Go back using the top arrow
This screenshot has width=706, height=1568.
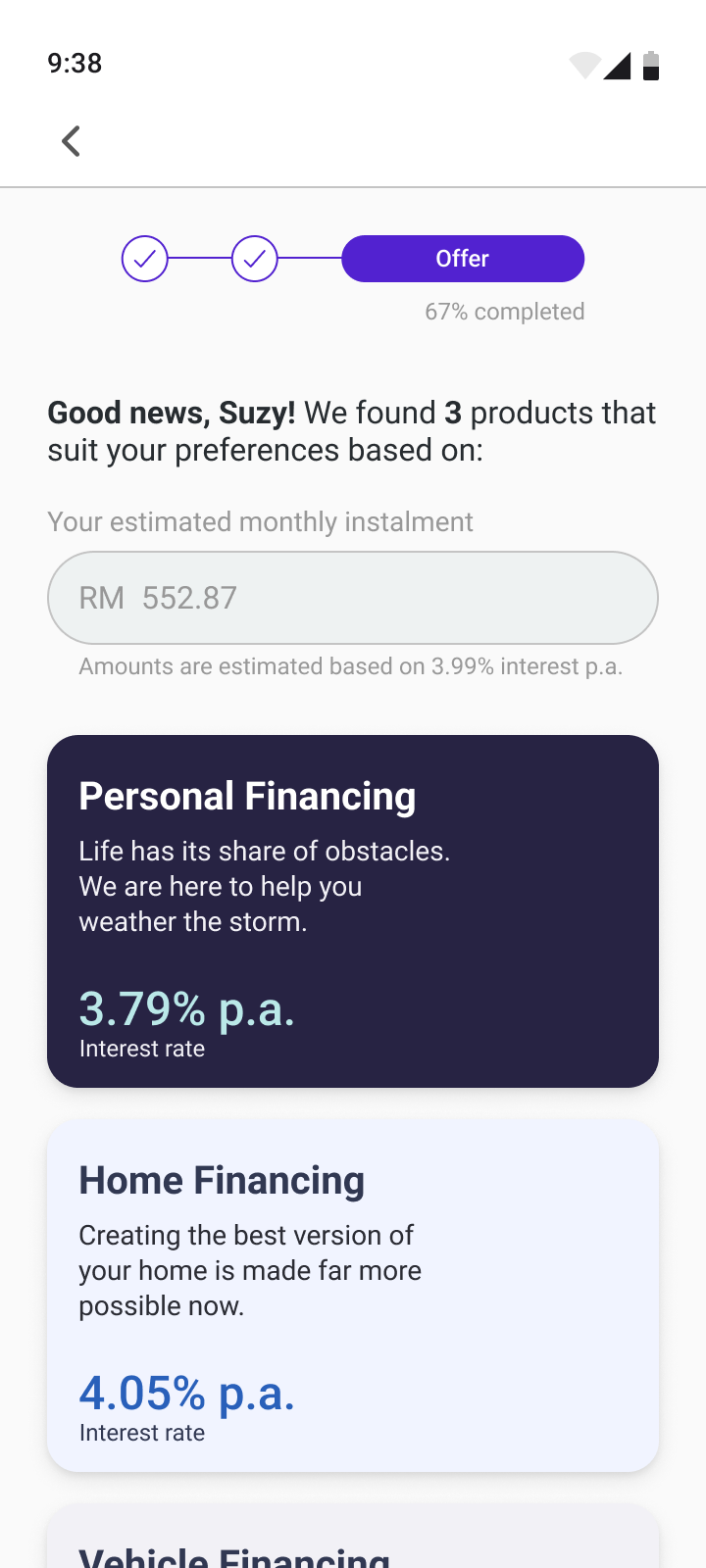71,141
